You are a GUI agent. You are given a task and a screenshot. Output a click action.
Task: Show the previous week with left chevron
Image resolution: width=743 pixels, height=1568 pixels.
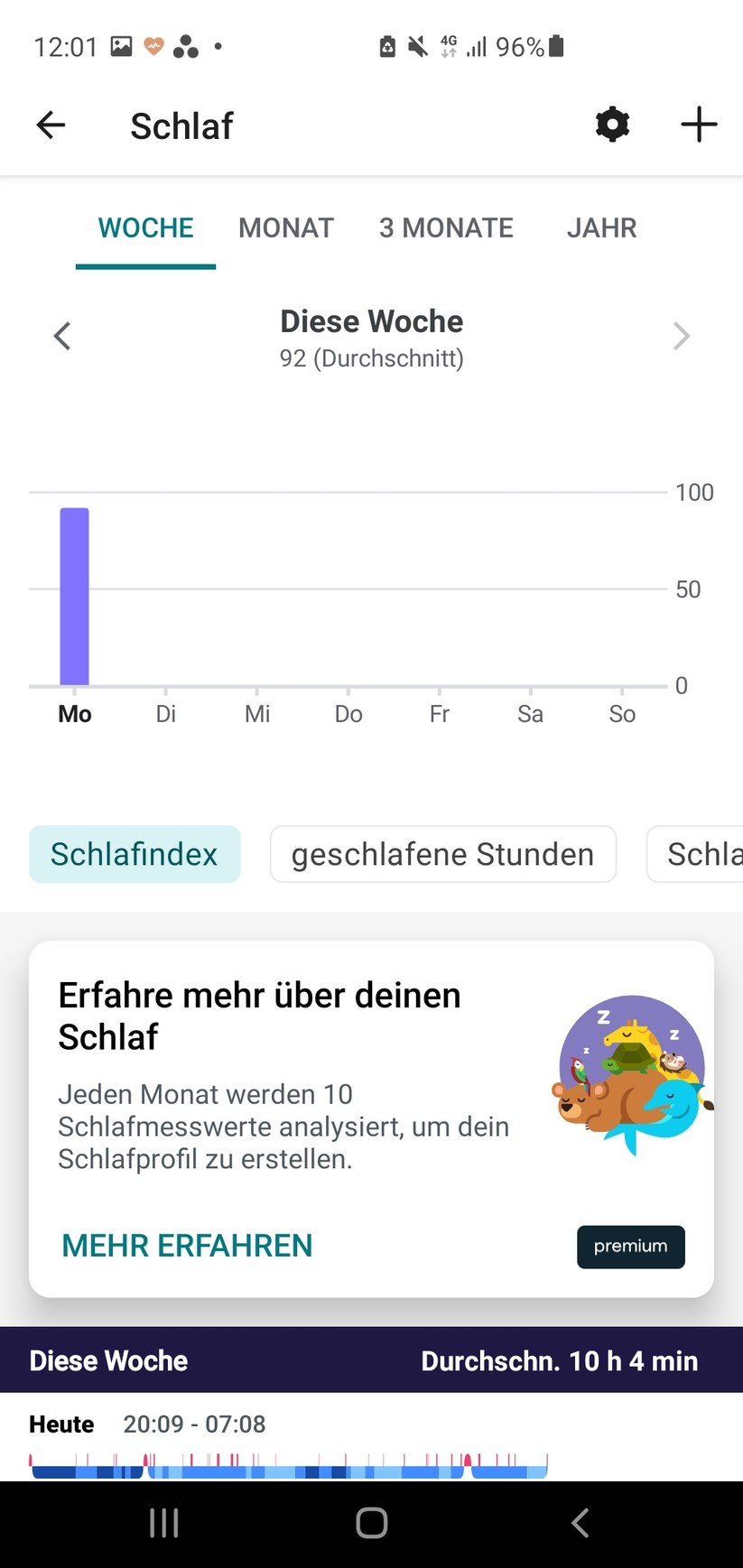coord(62,337)
